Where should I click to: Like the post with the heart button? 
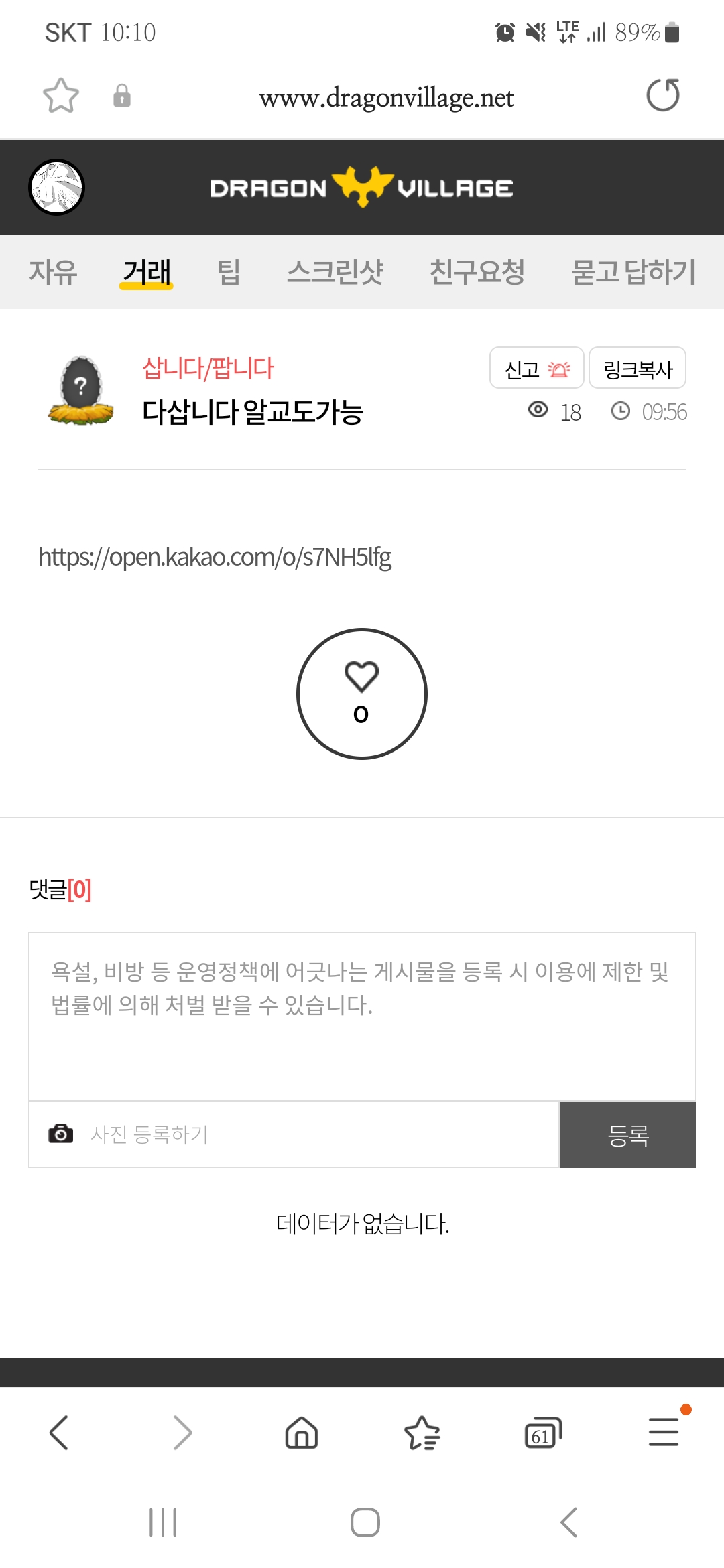click(361, 694)
